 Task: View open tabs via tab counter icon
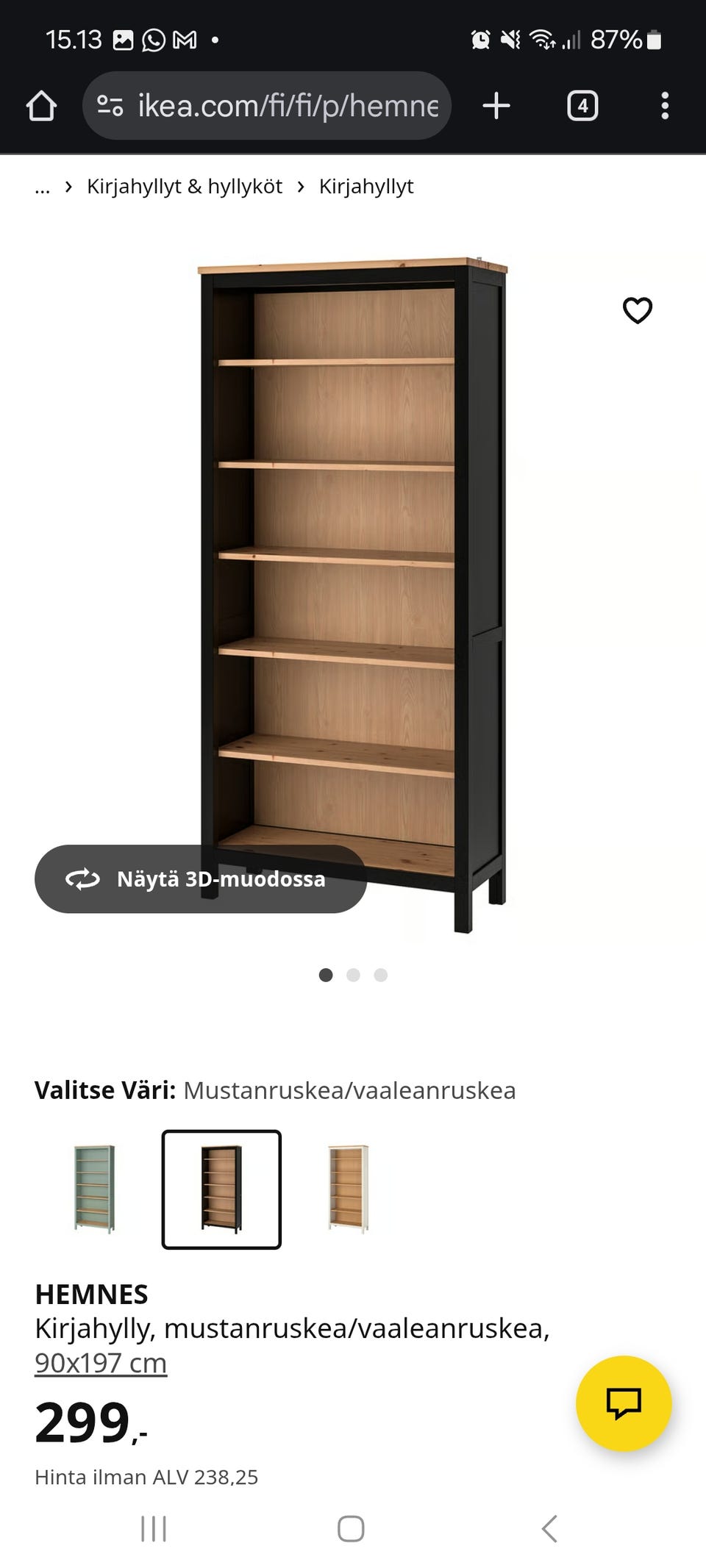point(581,104)
